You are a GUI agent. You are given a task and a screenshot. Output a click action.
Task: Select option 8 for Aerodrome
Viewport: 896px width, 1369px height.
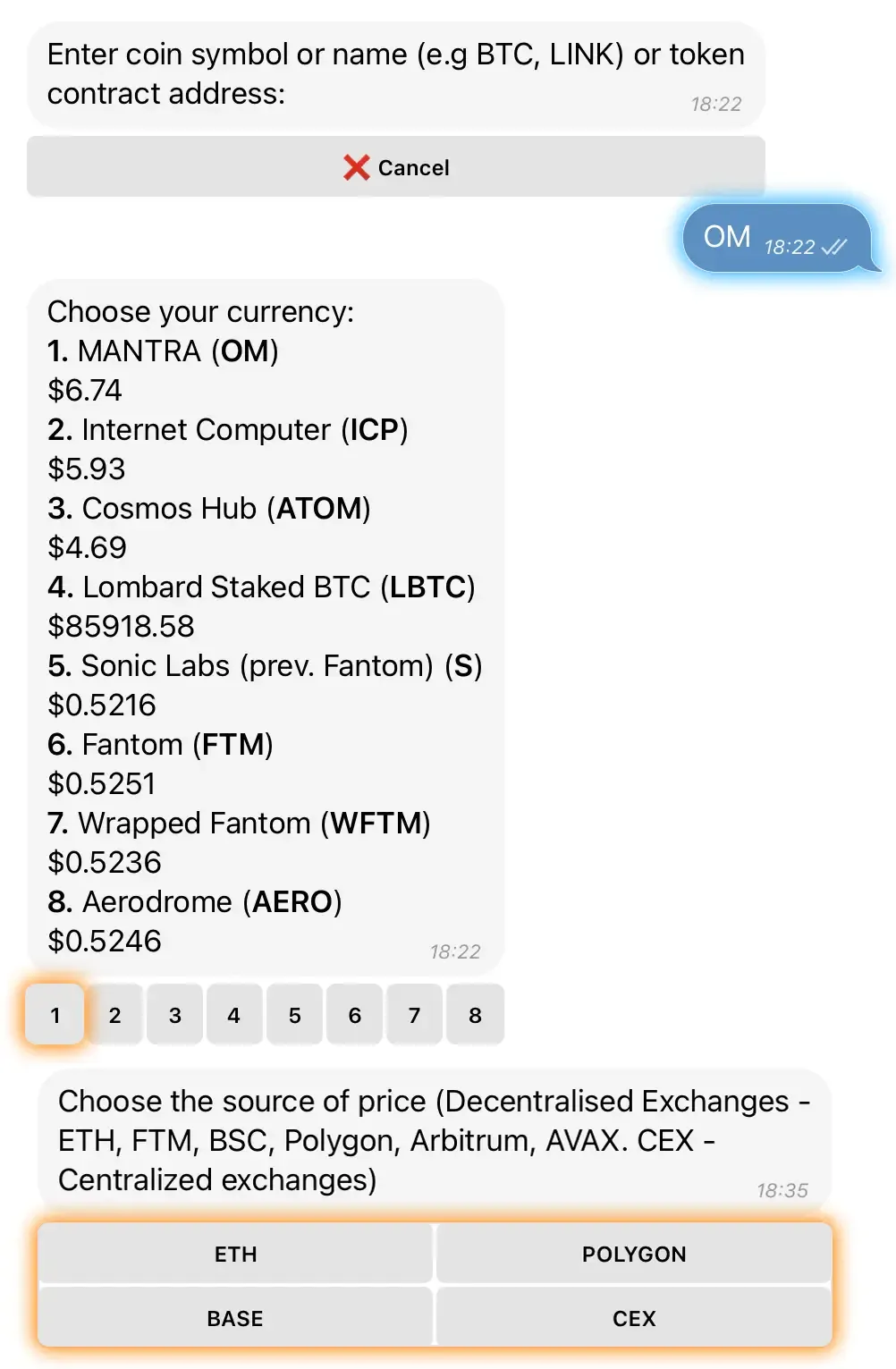pyautogui.click(x=474, y=1015)
